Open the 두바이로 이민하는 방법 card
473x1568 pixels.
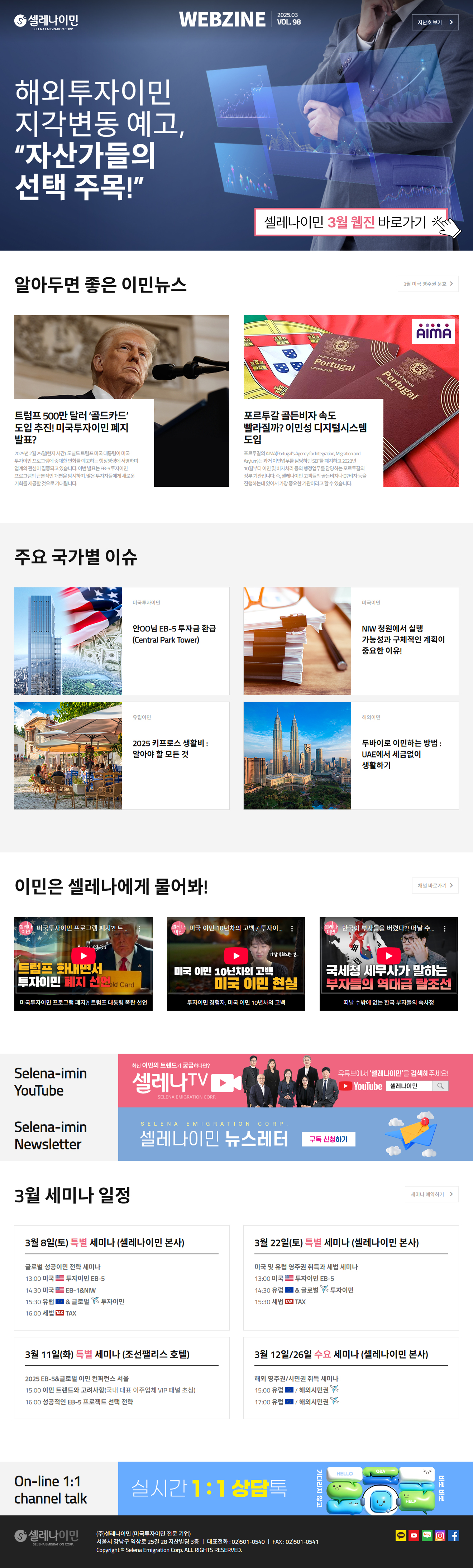point(351,755)
